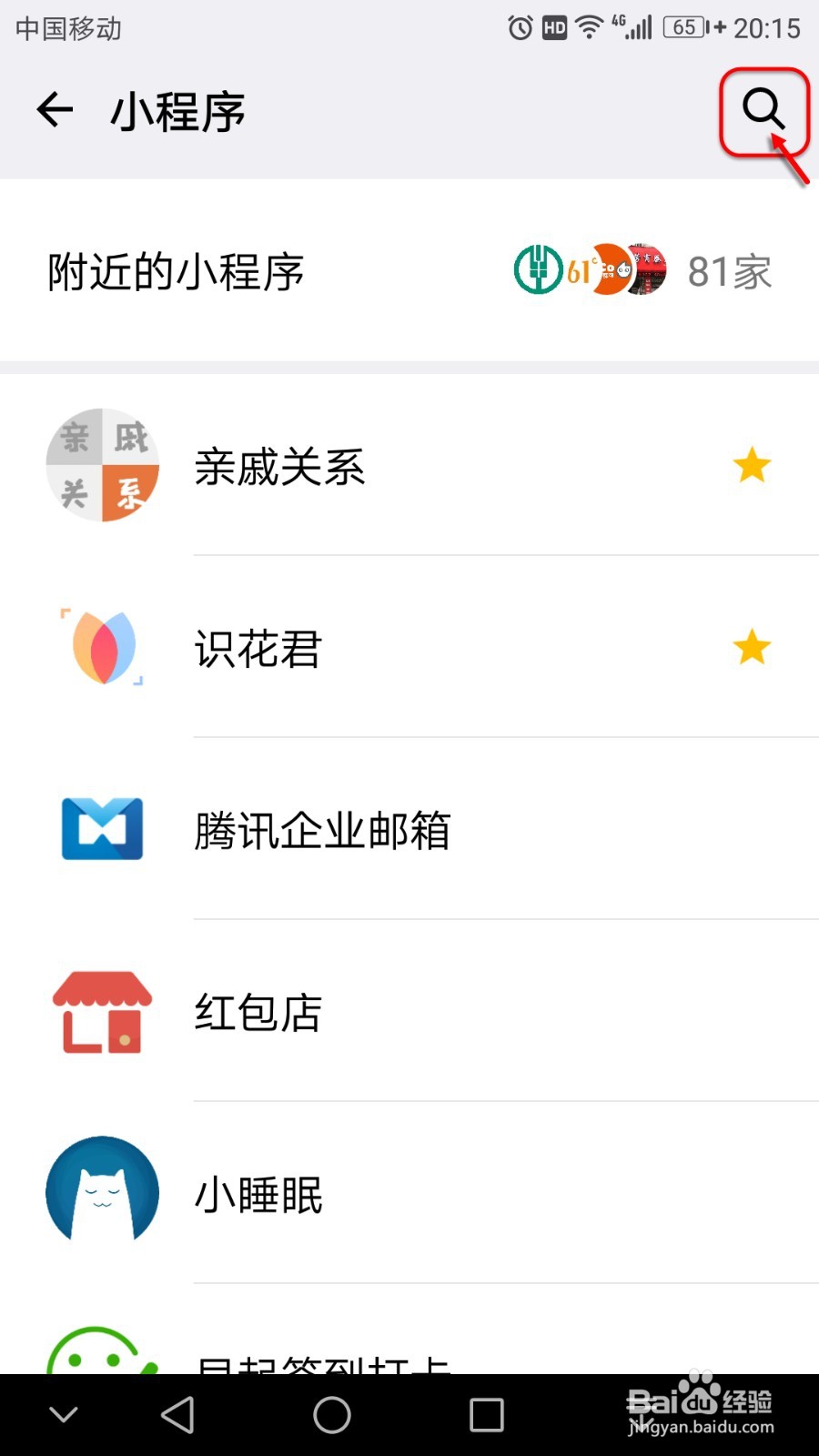Screen dimensions: 819x1456
Task: Toggle the star next to 亲戚关系
Action: 752,465
